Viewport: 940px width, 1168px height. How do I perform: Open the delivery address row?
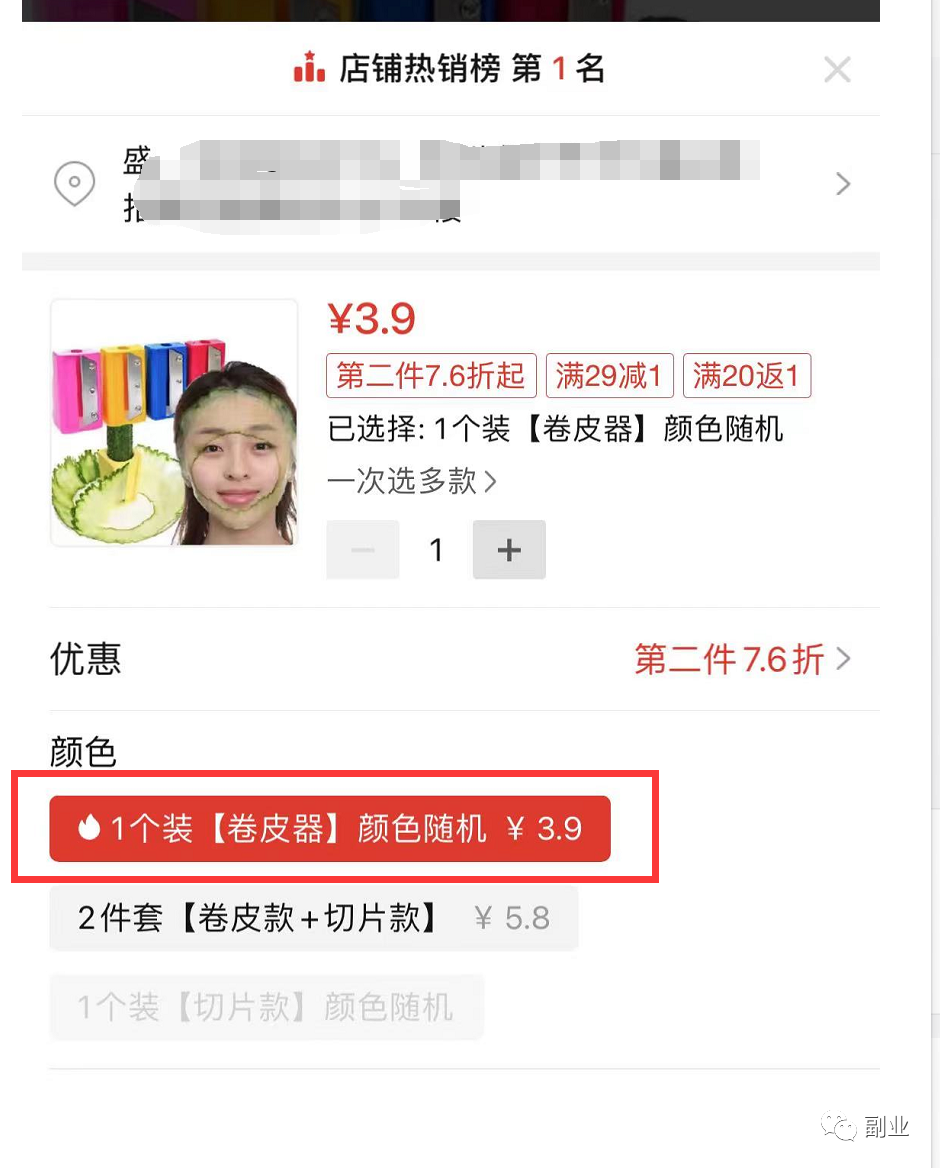coord(450,185)
